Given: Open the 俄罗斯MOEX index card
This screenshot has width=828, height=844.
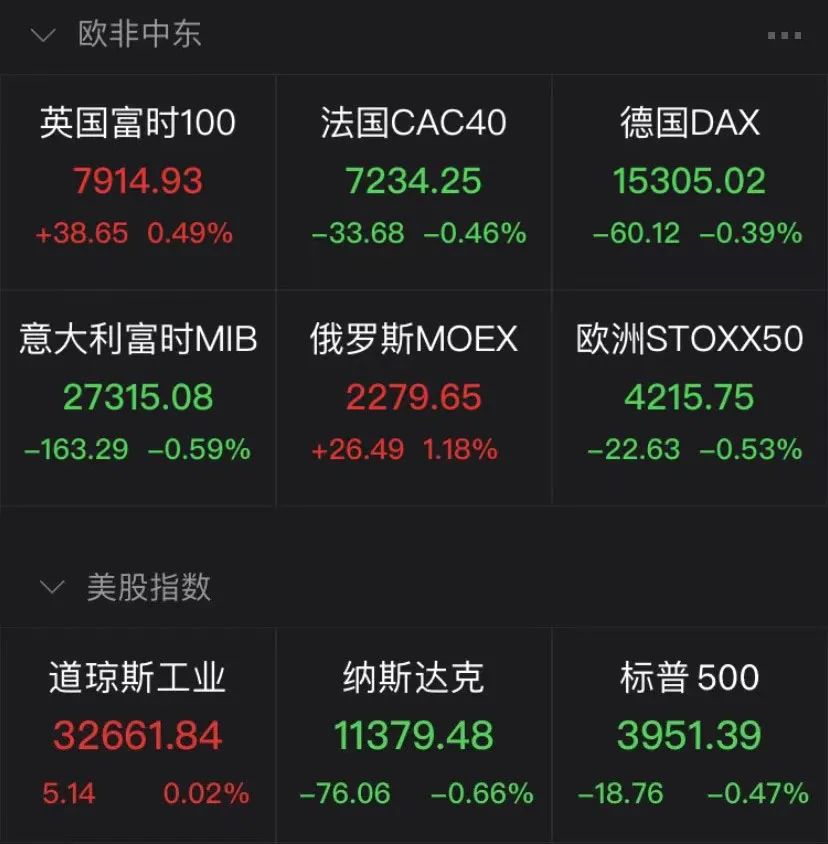Looking at the screenshot, I should [x=413, y=396].
